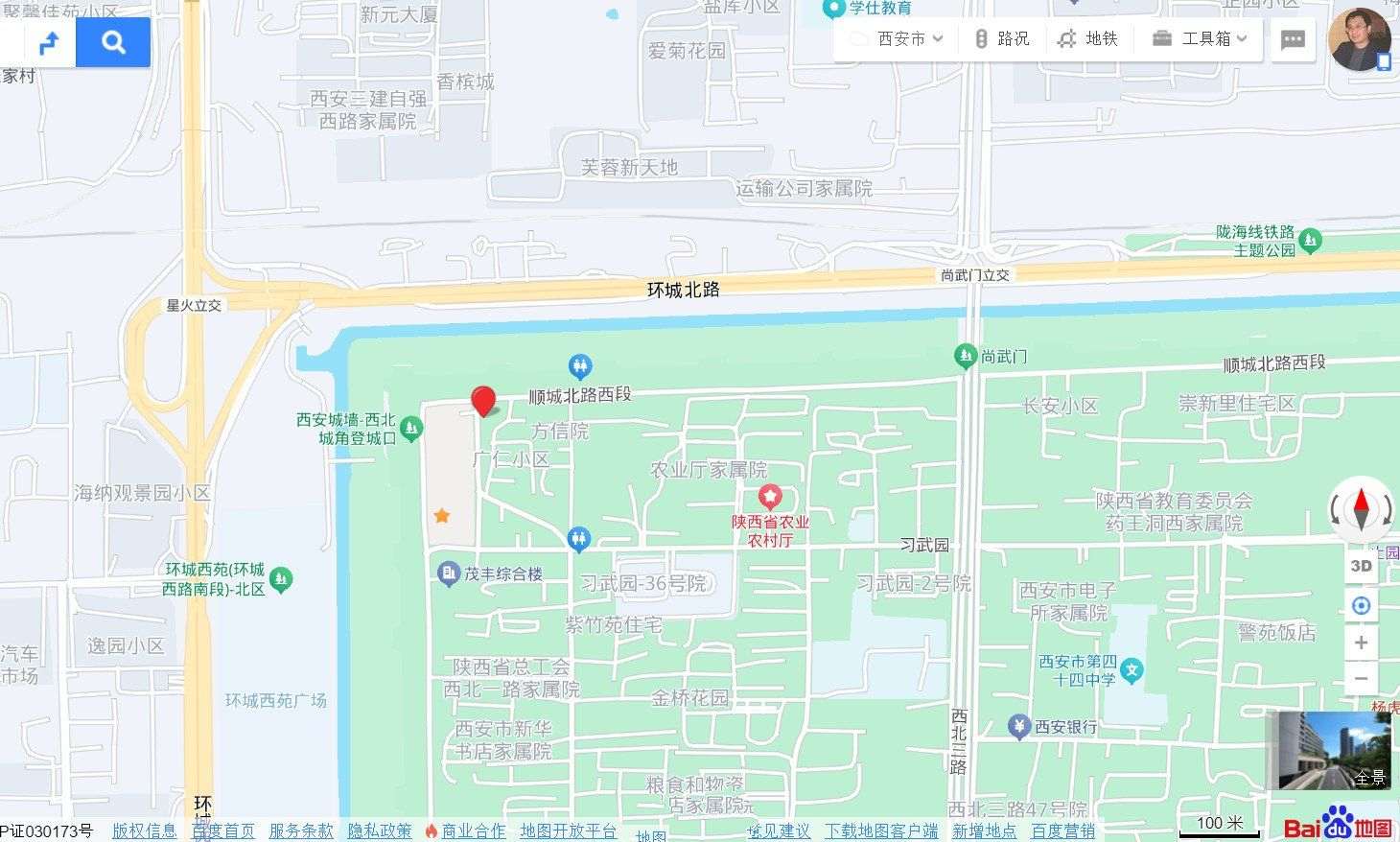Viewport: 1400px width, 842px height.
Task: Open 全景 panorama street view thumbnail
Action: pyautogui.click(x=1331, y=750)
